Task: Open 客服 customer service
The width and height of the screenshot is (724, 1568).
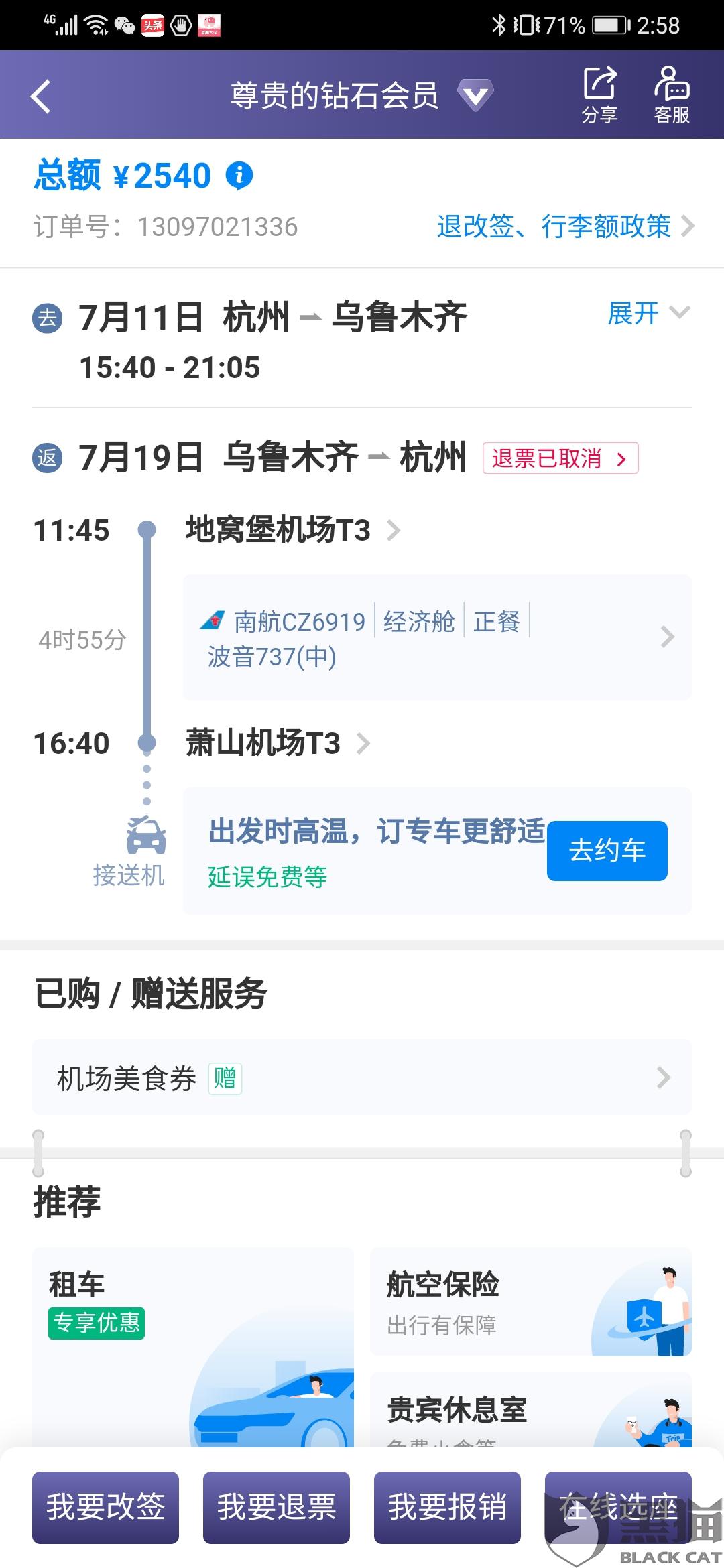Action: 672,95
